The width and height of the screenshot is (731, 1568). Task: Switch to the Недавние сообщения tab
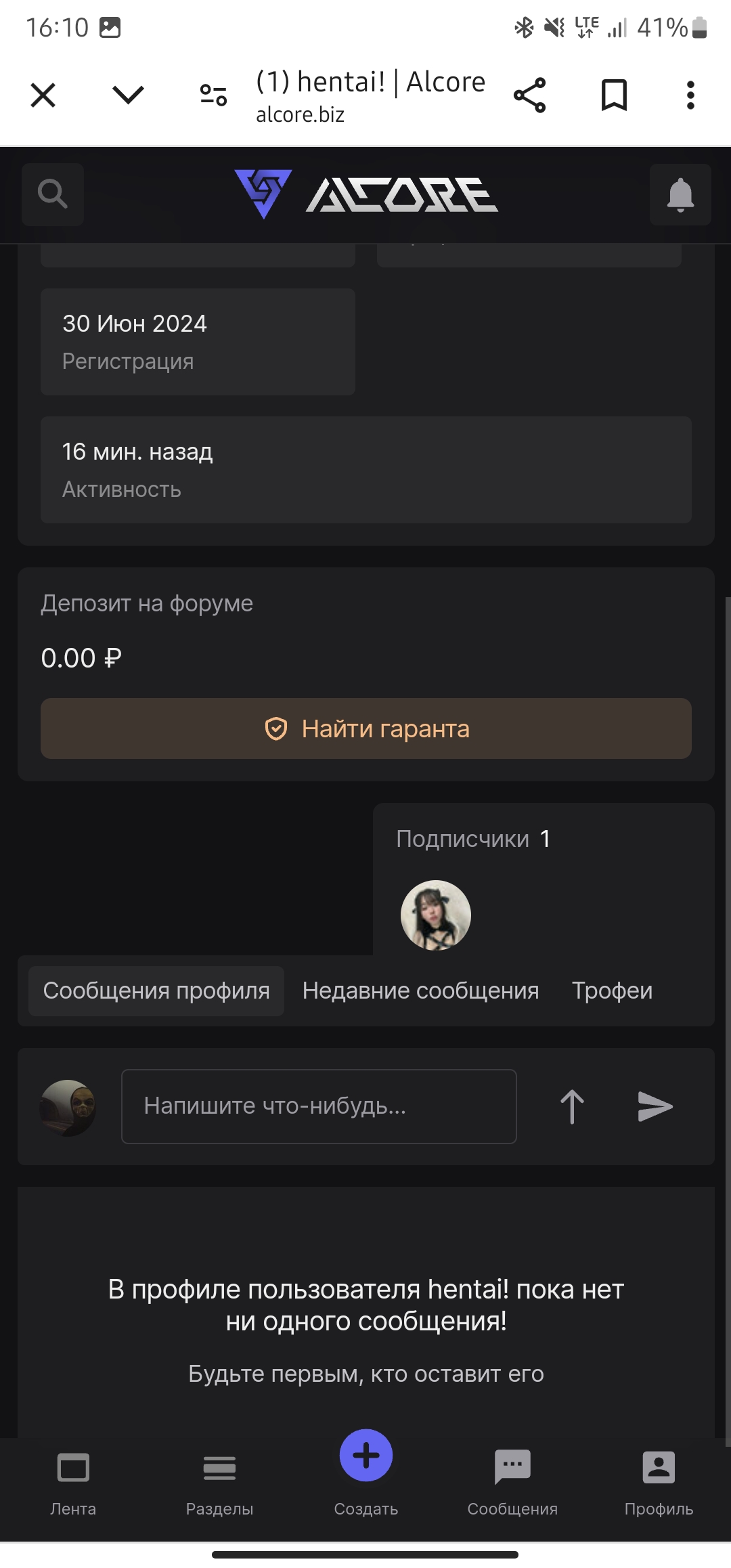click(x=420, y=990)
